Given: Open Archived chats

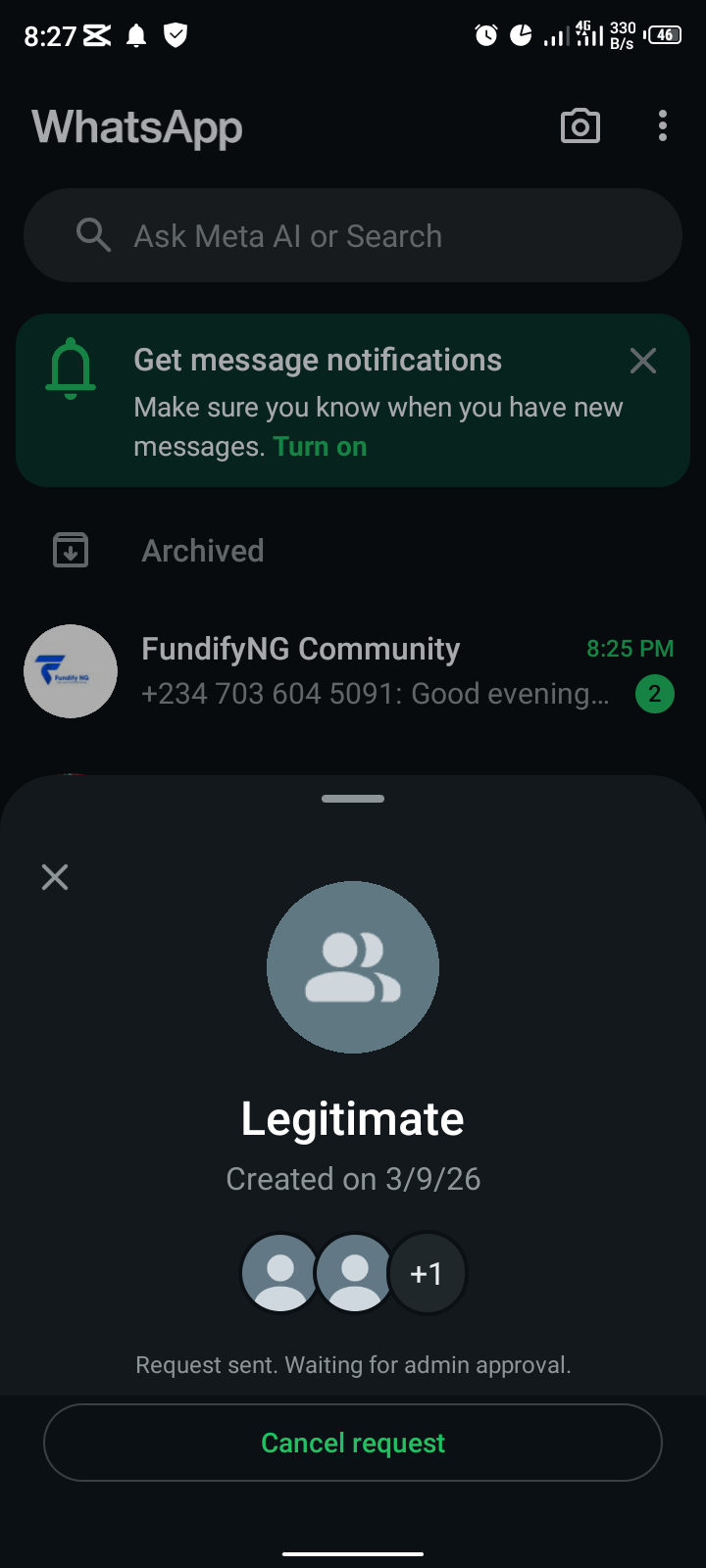Looking at the screenshot, I should pyautogui.click(x=203, y=551).
